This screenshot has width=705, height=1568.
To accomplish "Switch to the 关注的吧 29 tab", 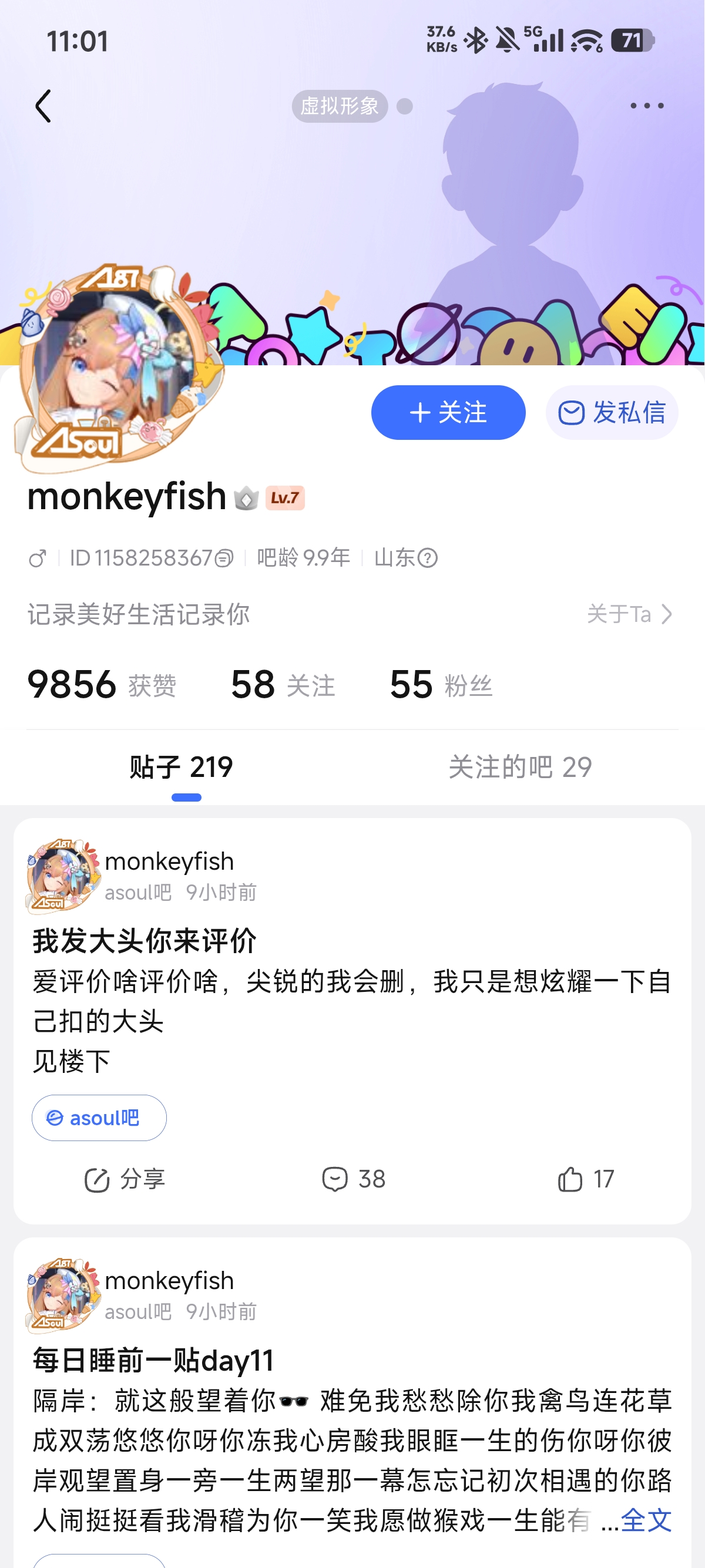I will click(520, 767).
